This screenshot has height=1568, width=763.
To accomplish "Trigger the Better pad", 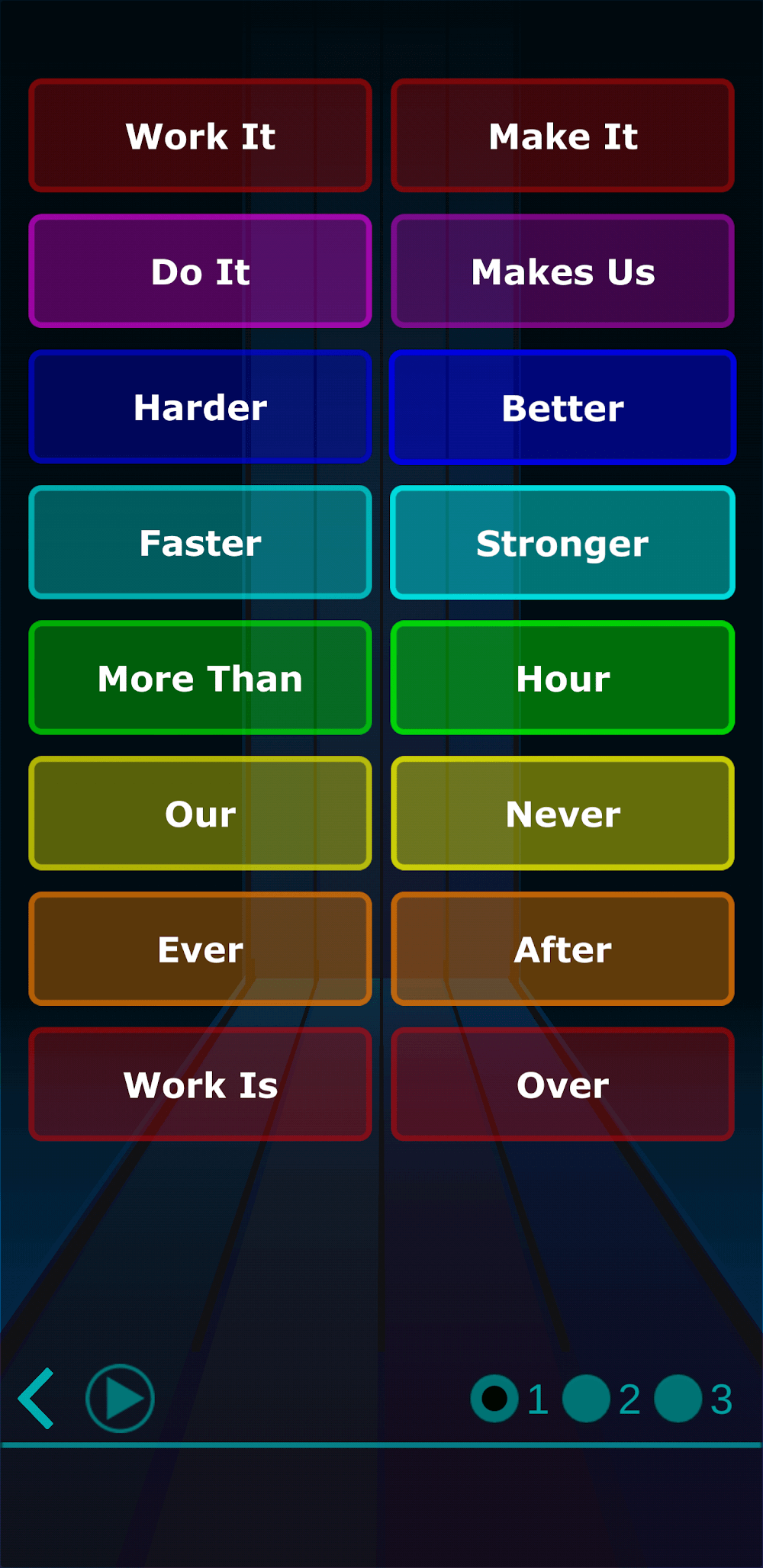I will pyautogui.click(x=562, y=407).
